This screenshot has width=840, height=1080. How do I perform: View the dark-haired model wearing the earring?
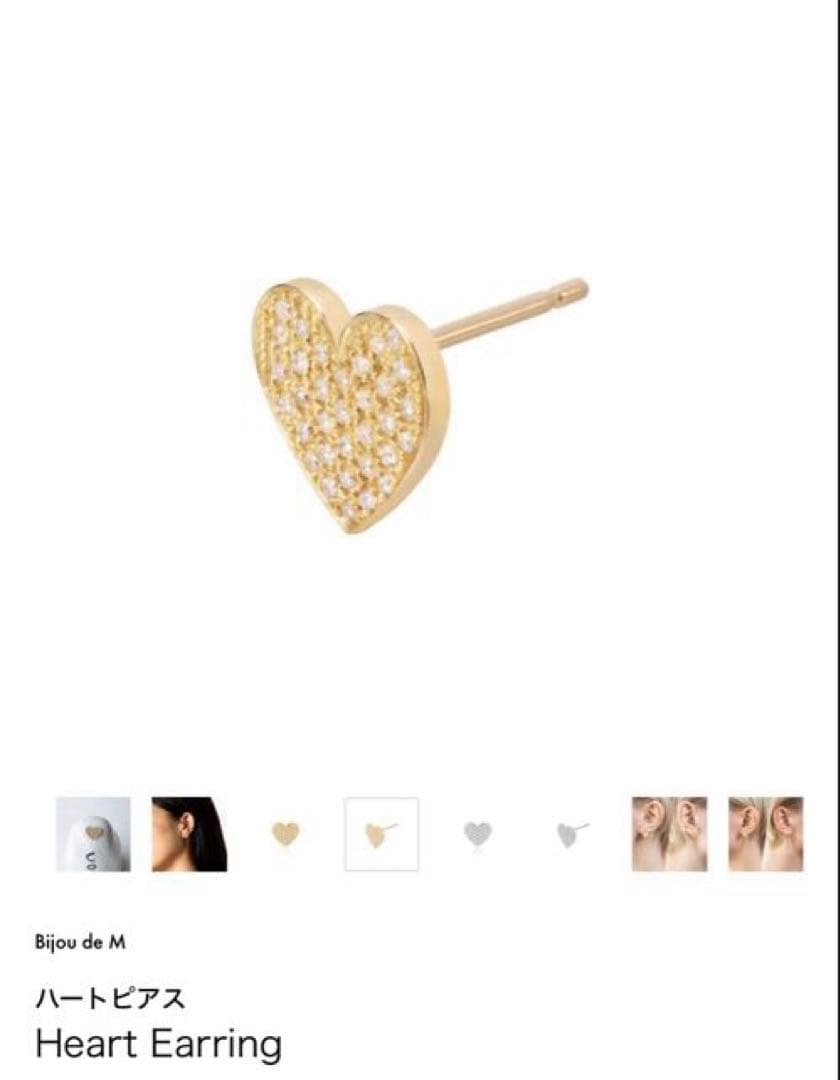(189, 834)
